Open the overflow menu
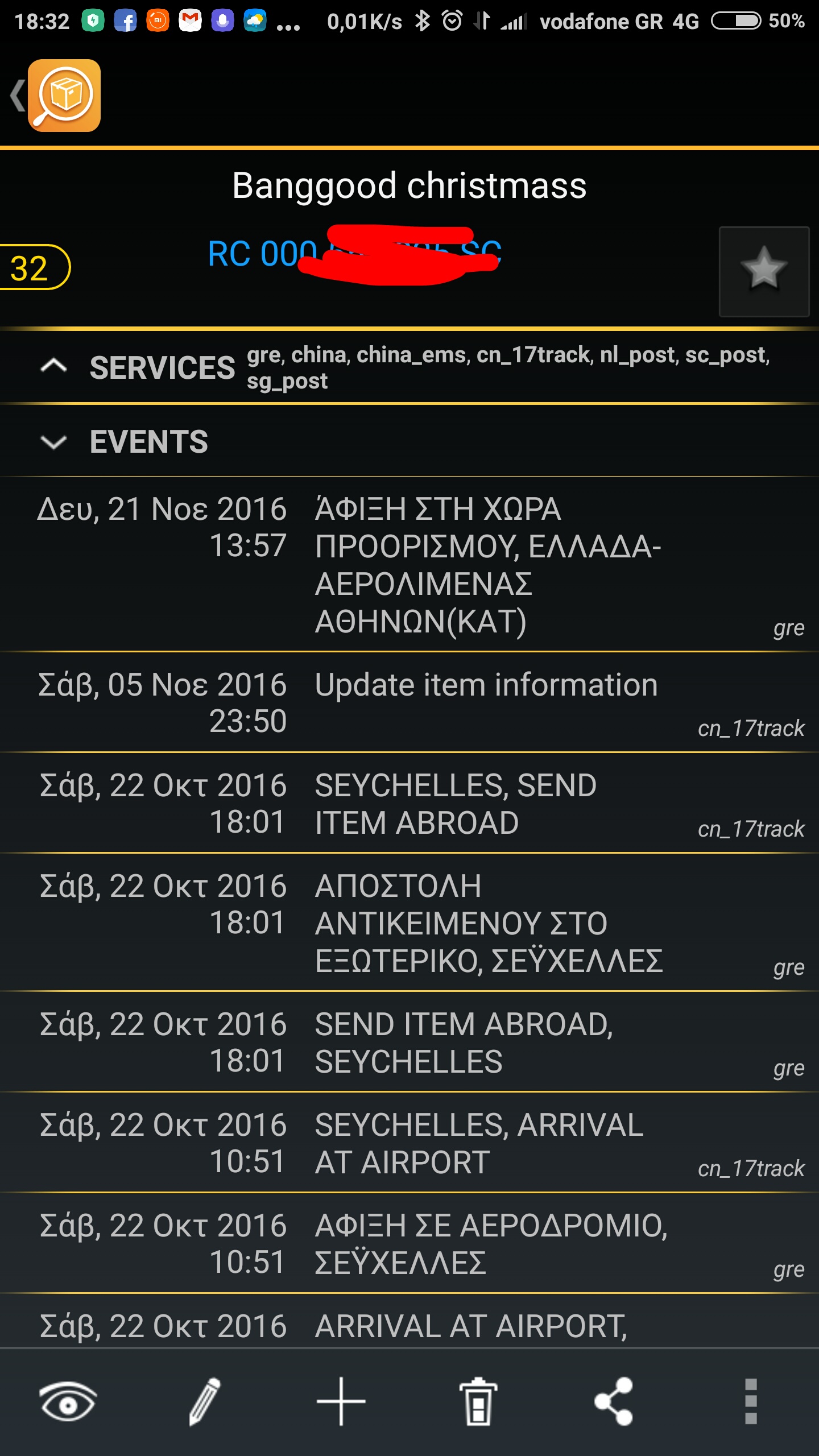The width and height of the screenshot is (819, 1456). 751,1401
